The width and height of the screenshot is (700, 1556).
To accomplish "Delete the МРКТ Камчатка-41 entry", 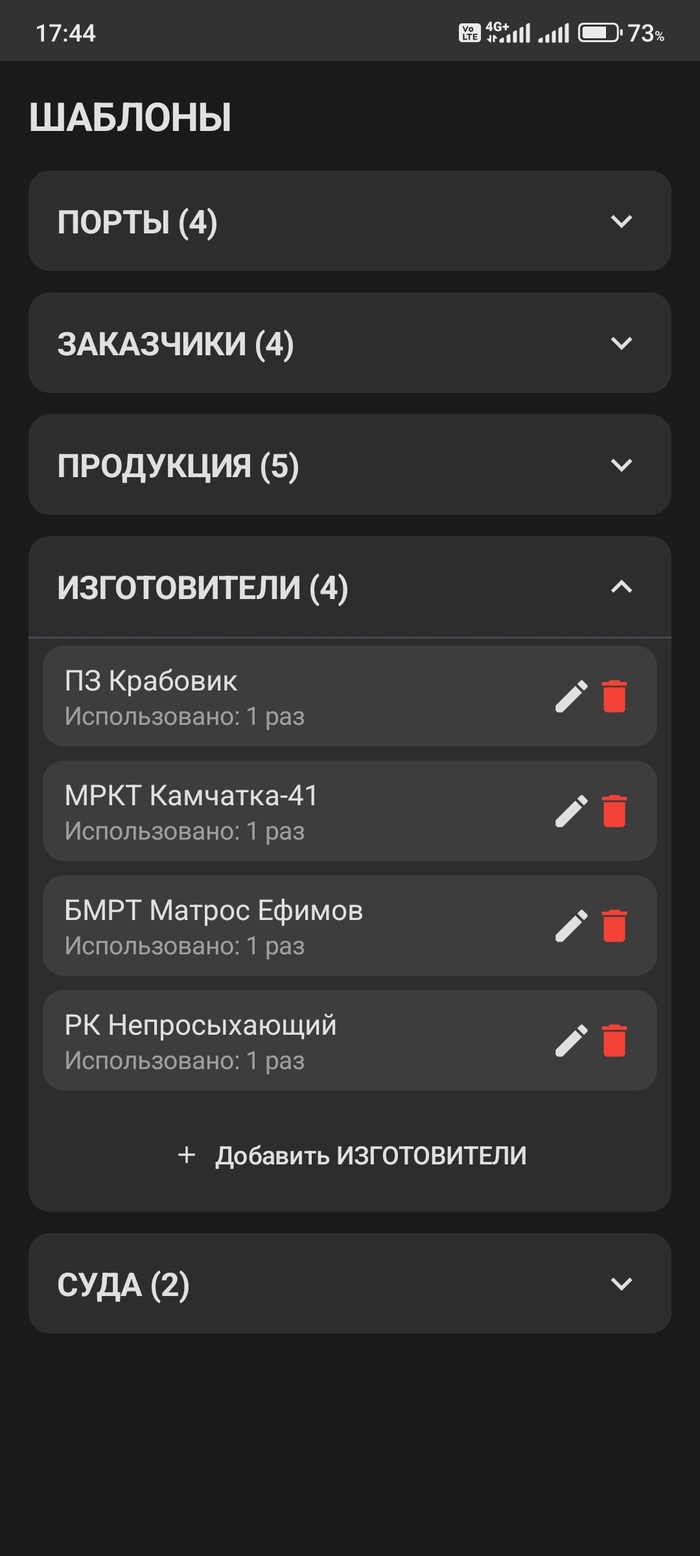I will click(614, 811).
